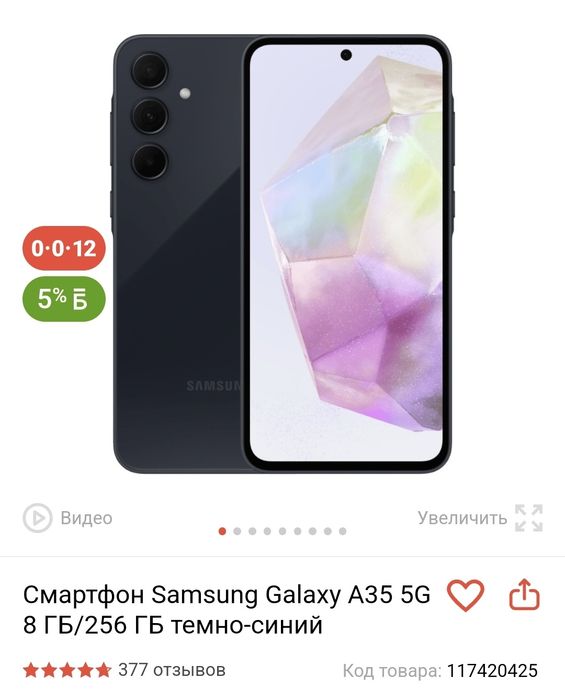Add the Galaxy A35 to favorites
Image resolution: width=565 pixels, height=700 pixels.
[465, 596]
